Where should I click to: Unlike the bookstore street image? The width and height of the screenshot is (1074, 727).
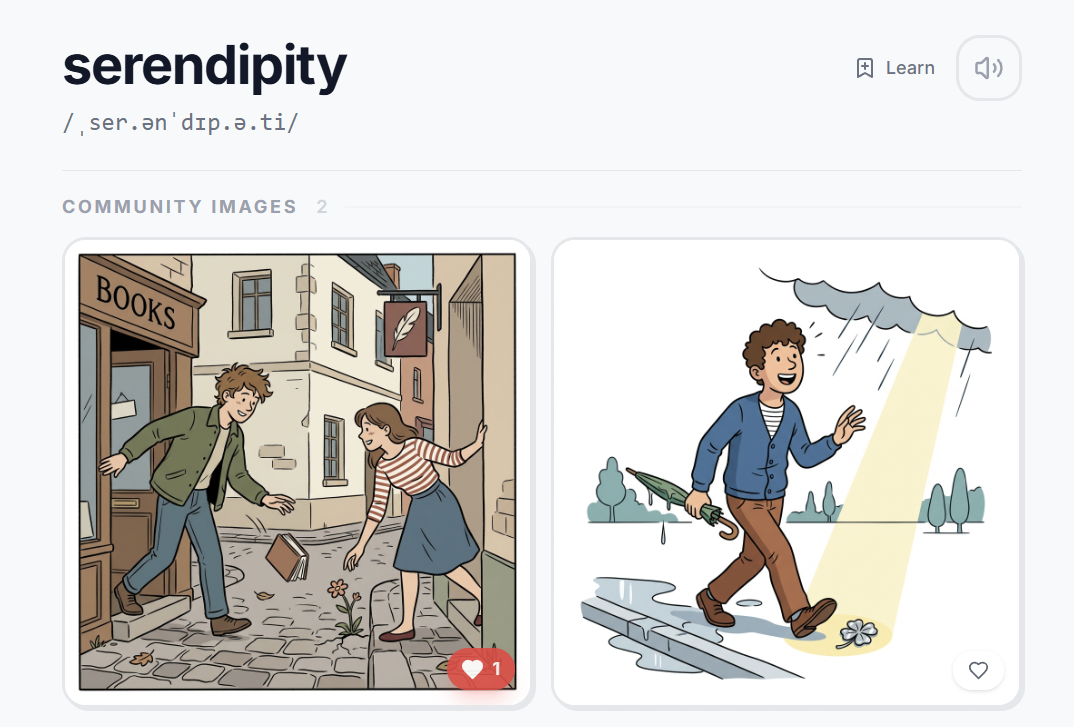481,669
